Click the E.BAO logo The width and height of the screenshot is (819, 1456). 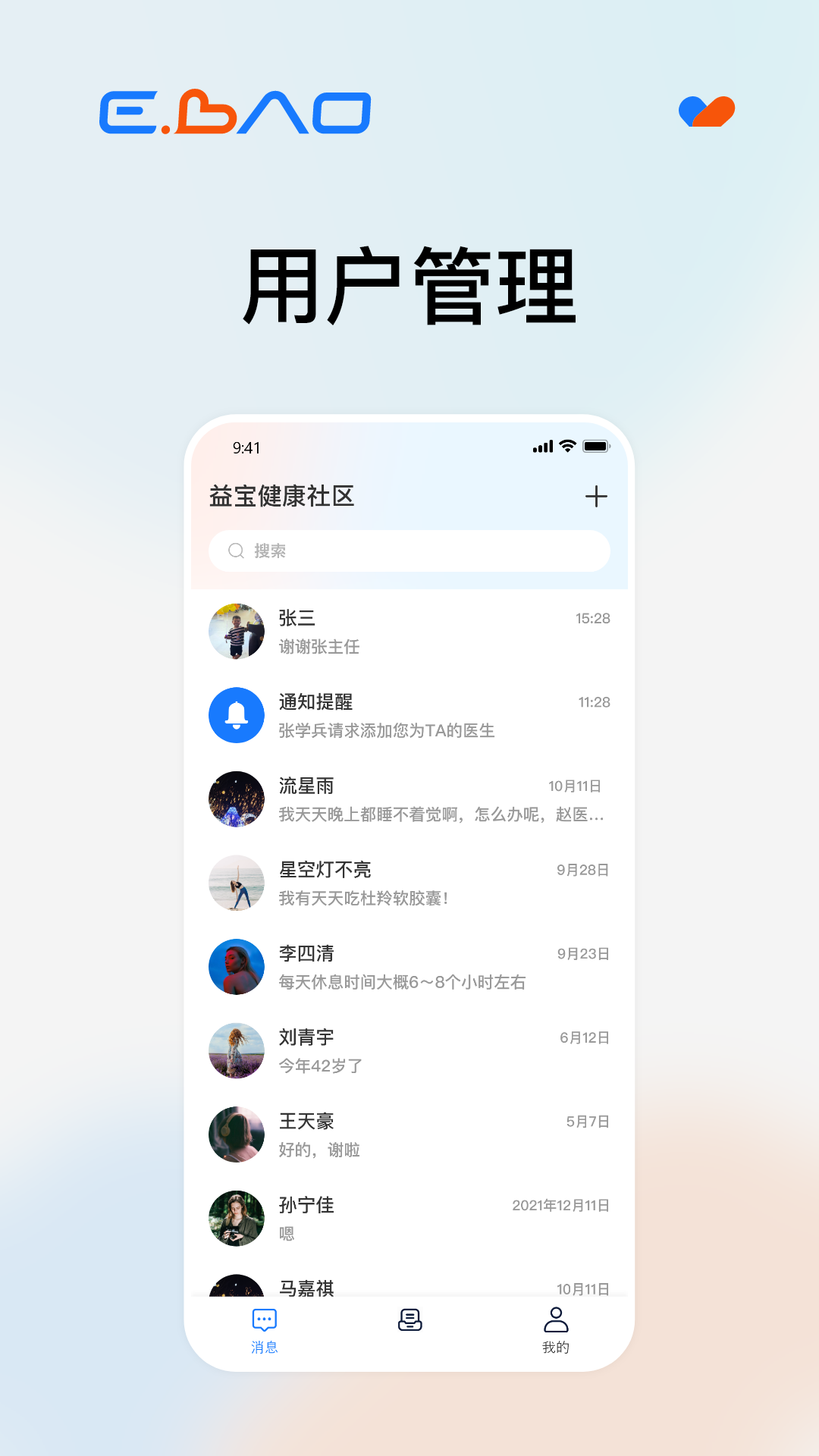[x=235, y=112]
